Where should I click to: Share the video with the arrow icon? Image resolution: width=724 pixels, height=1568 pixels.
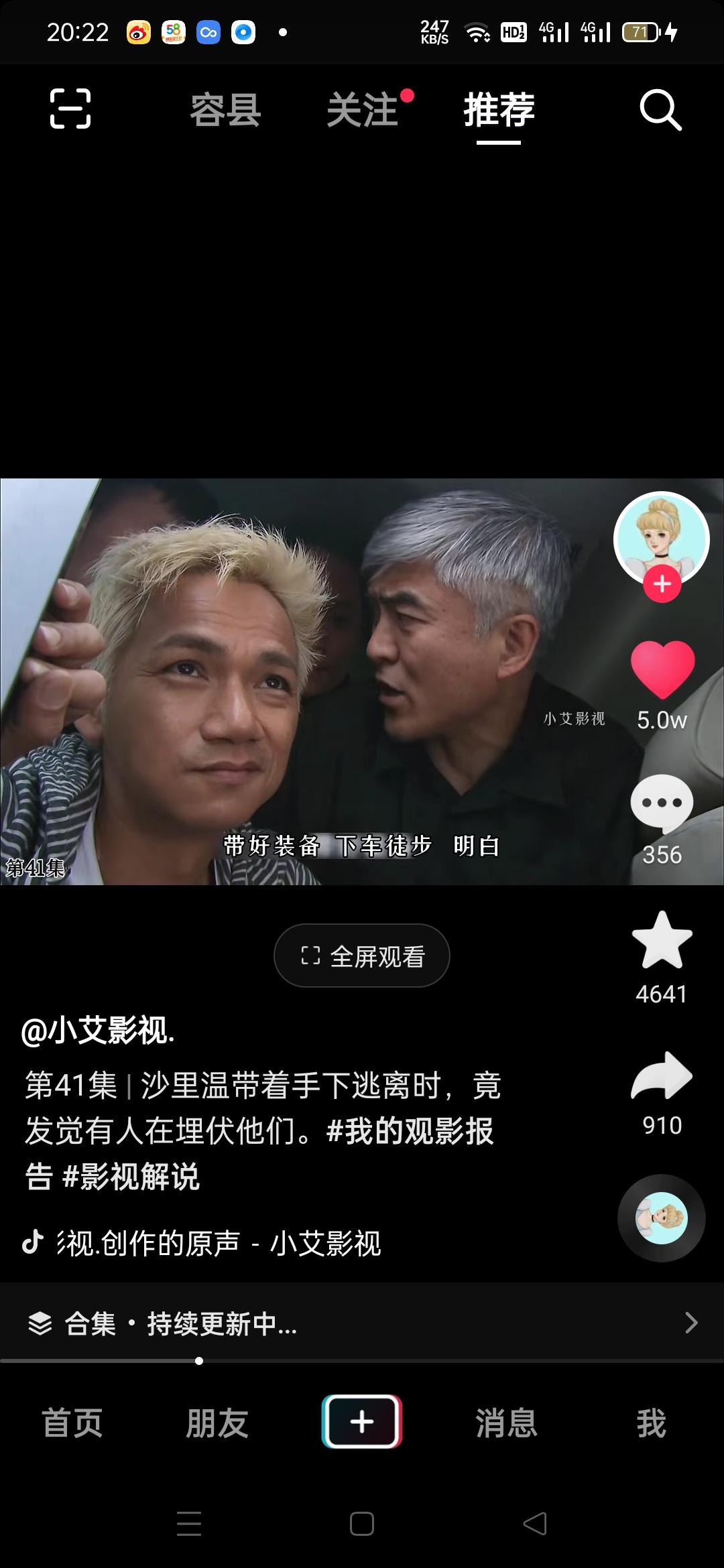click(x=662, y=1076)
